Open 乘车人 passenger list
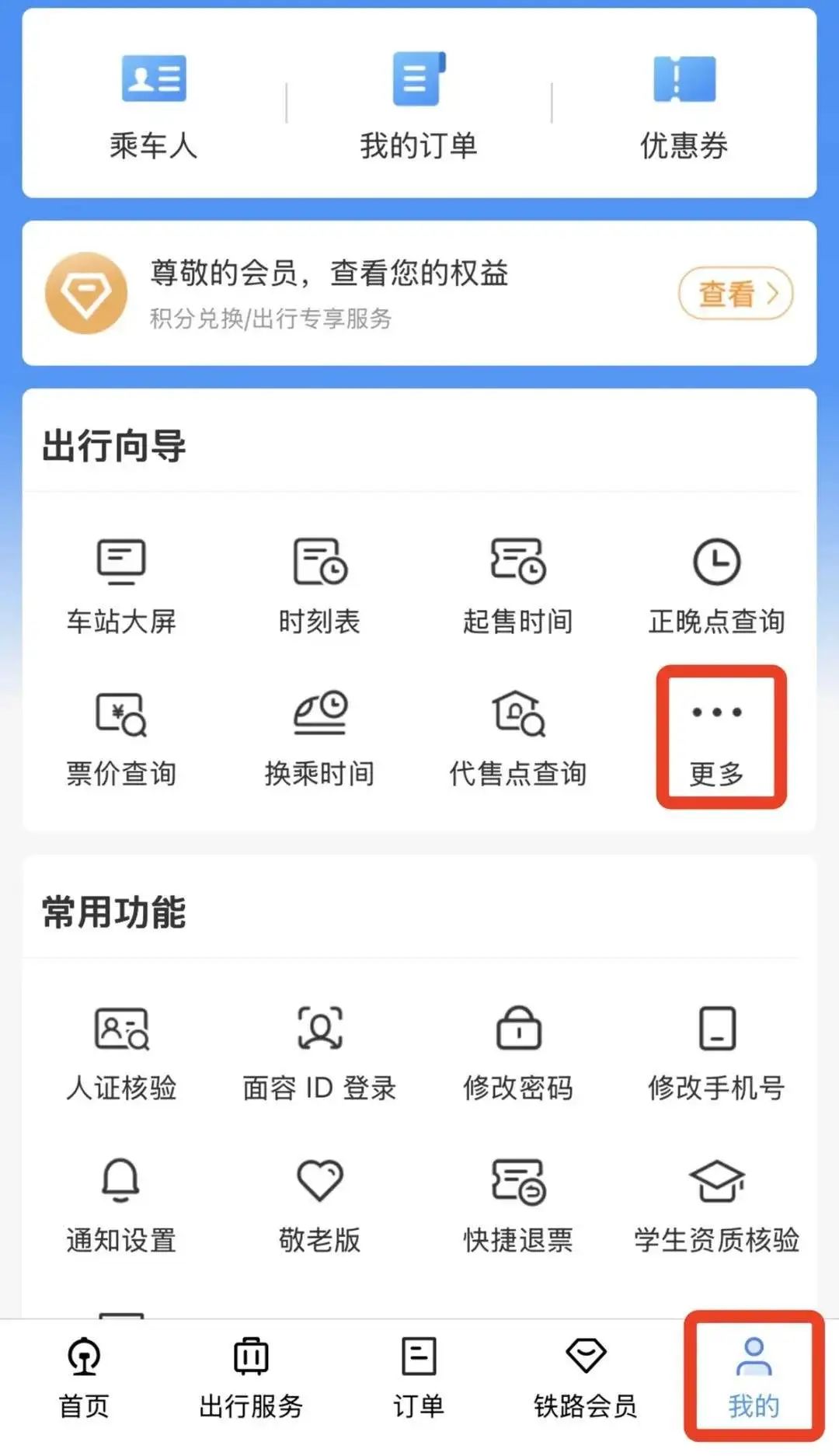Image resolution: width=839 pixels, height=1456 pixels. [x=153, y=106]
